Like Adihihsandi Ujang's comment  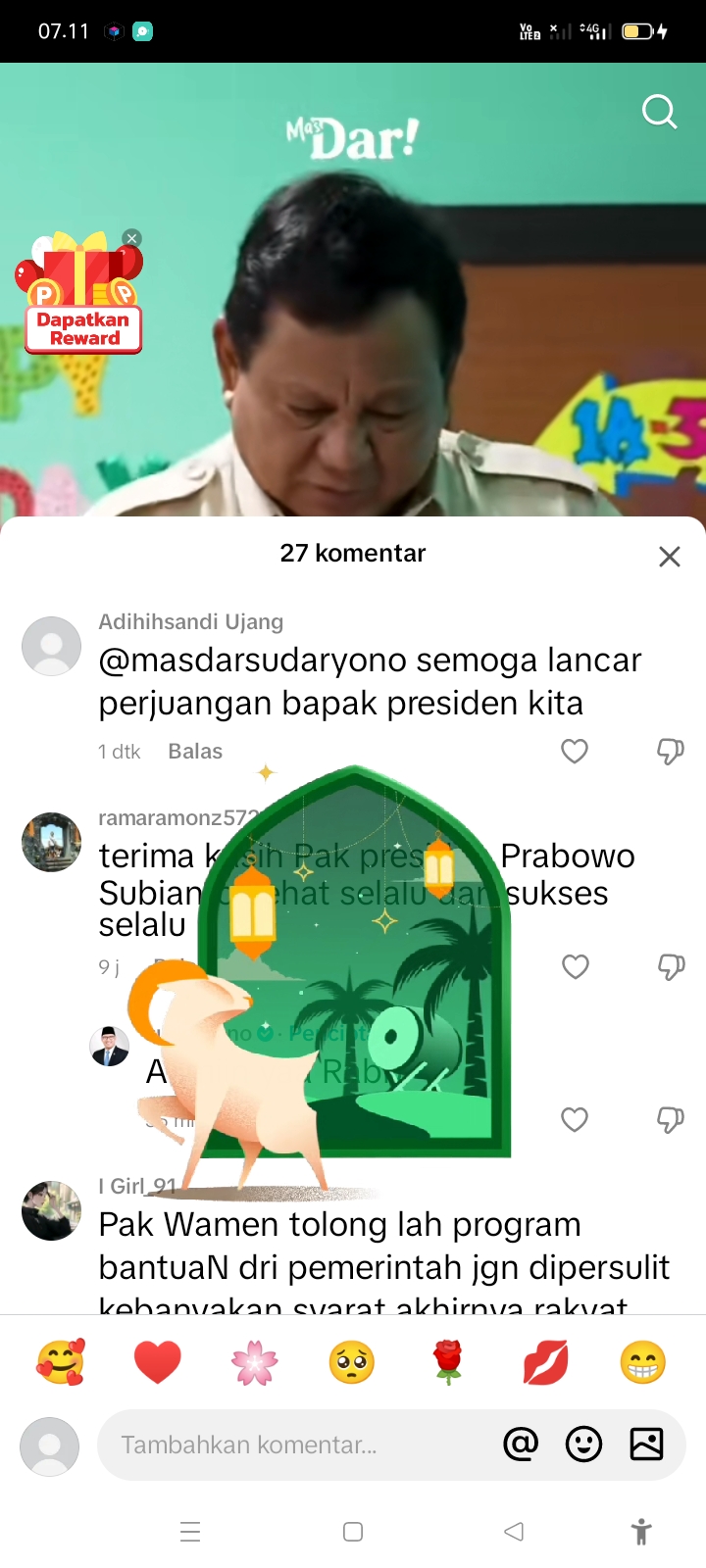tap(575, 752)
